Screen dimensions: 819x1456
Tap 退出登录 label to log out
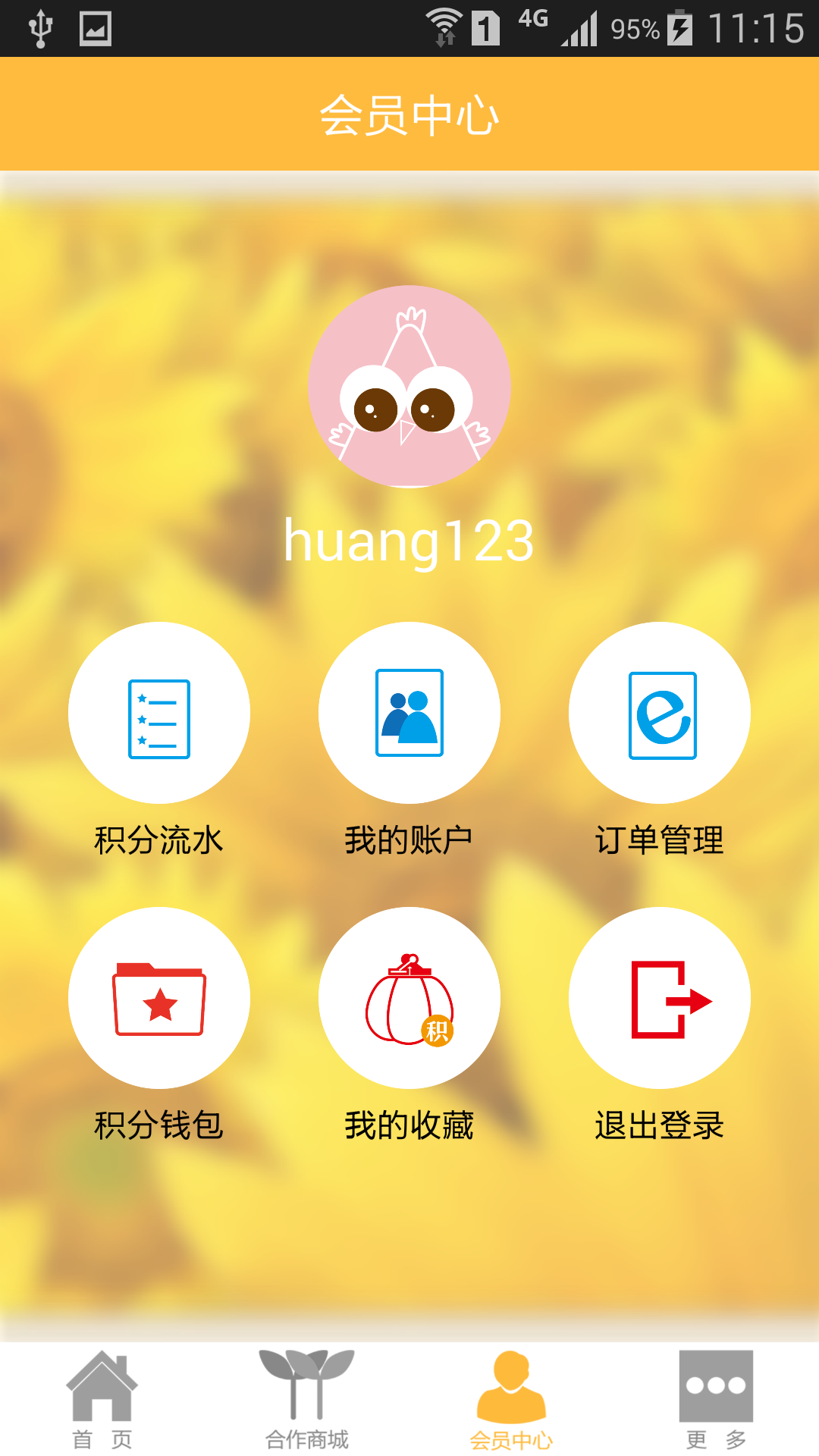pos(659,1125)
